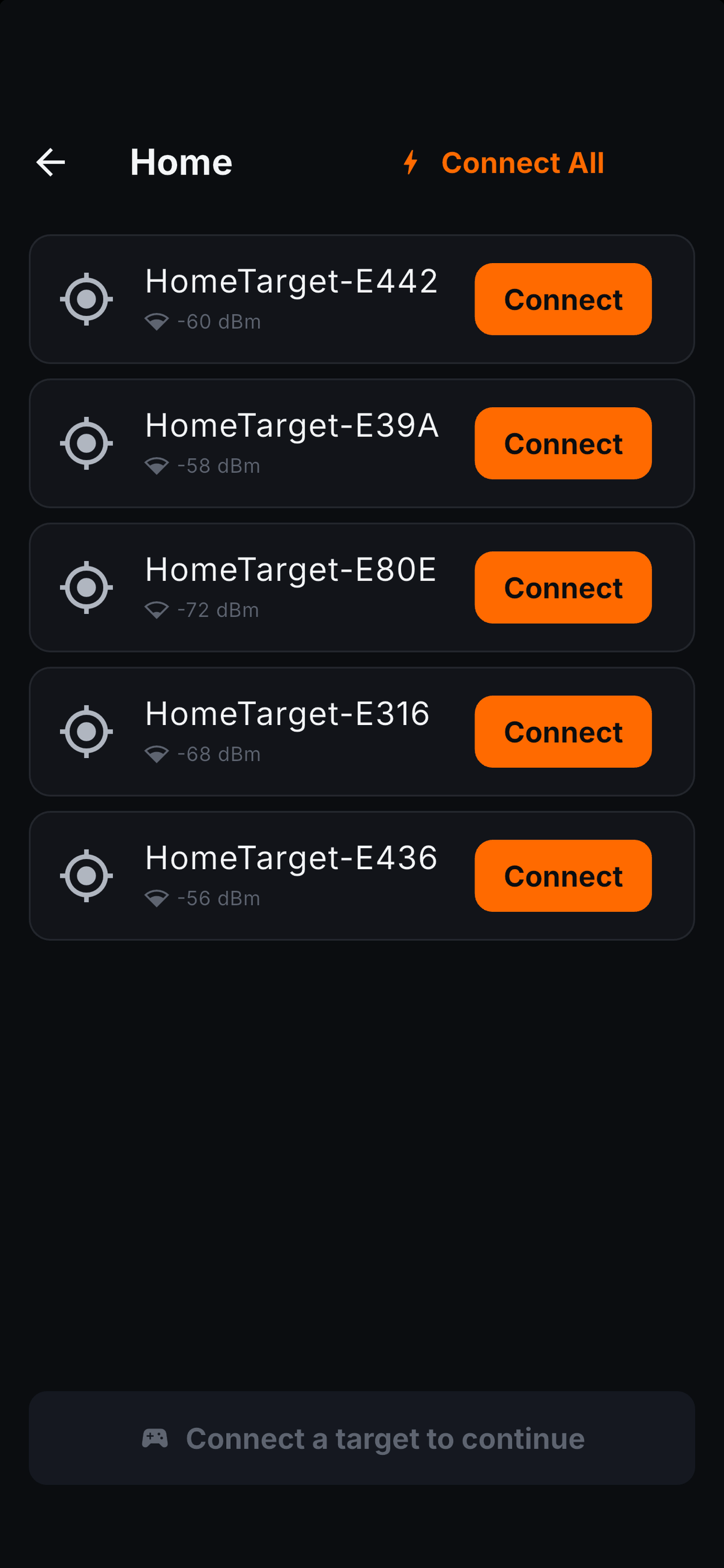
Task: Connect to HomeTarget-E39A
Action: [563, 443]
